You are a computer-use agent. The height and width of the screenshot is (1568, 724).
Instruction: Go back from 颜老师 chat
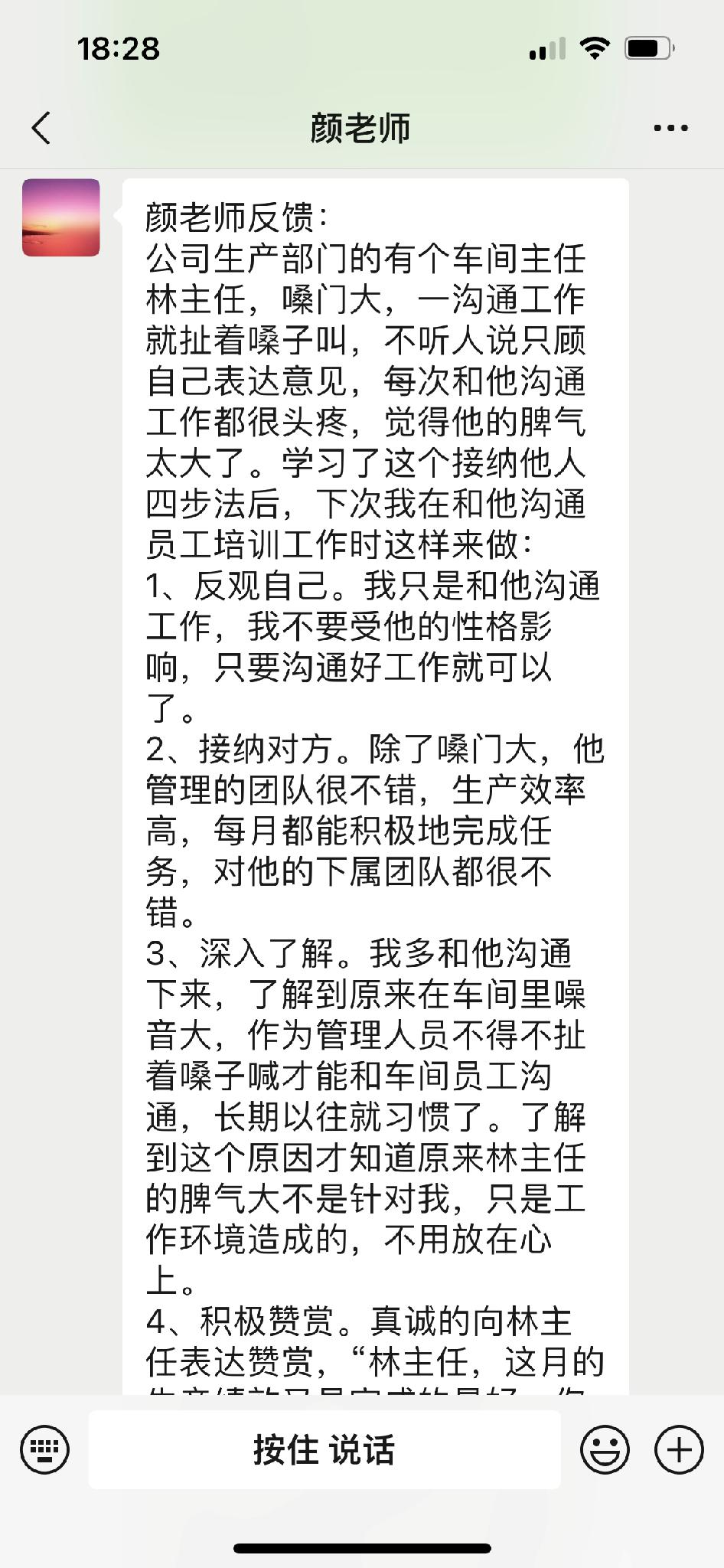(42, 128)
